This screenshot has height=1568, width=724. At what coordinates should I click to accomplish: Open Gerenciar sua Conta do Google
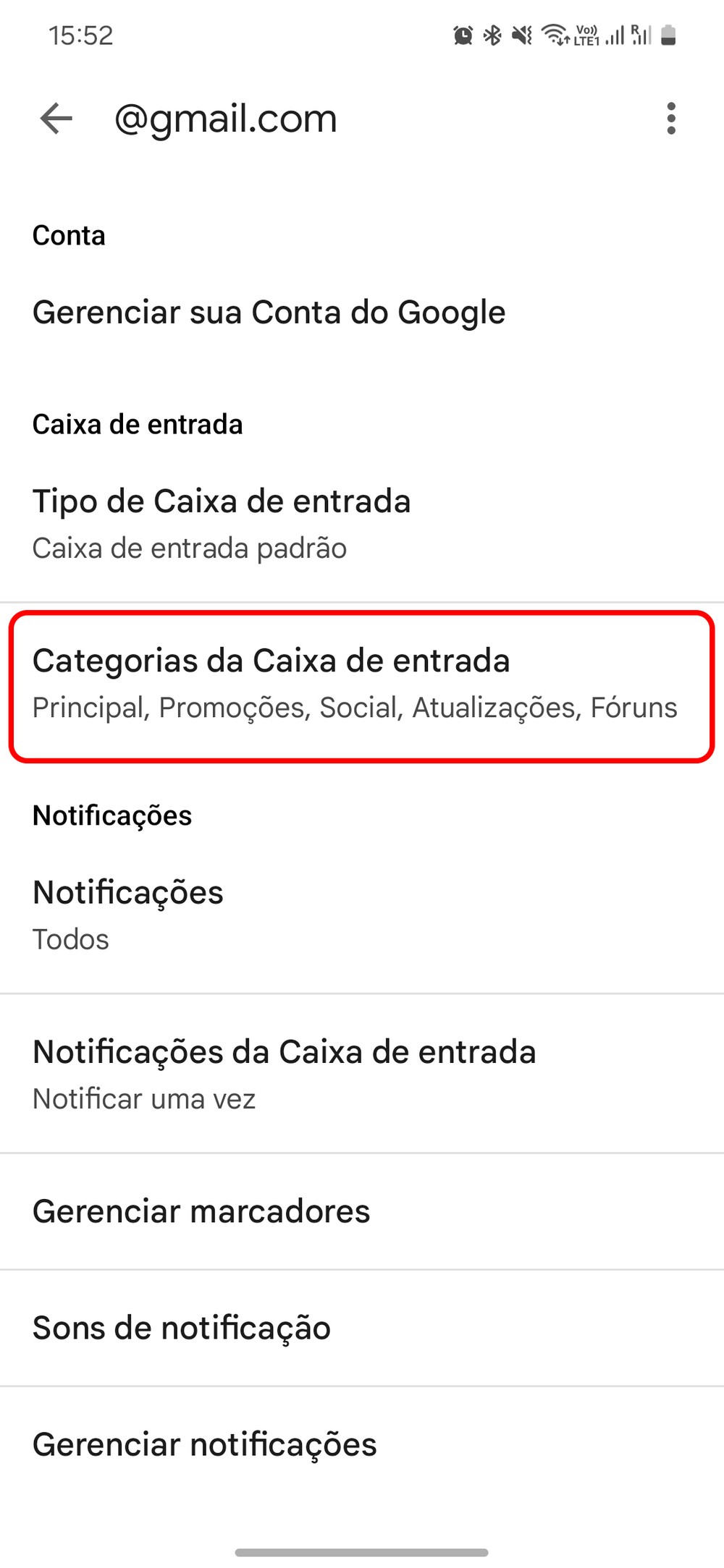click(x=269, y=313)
